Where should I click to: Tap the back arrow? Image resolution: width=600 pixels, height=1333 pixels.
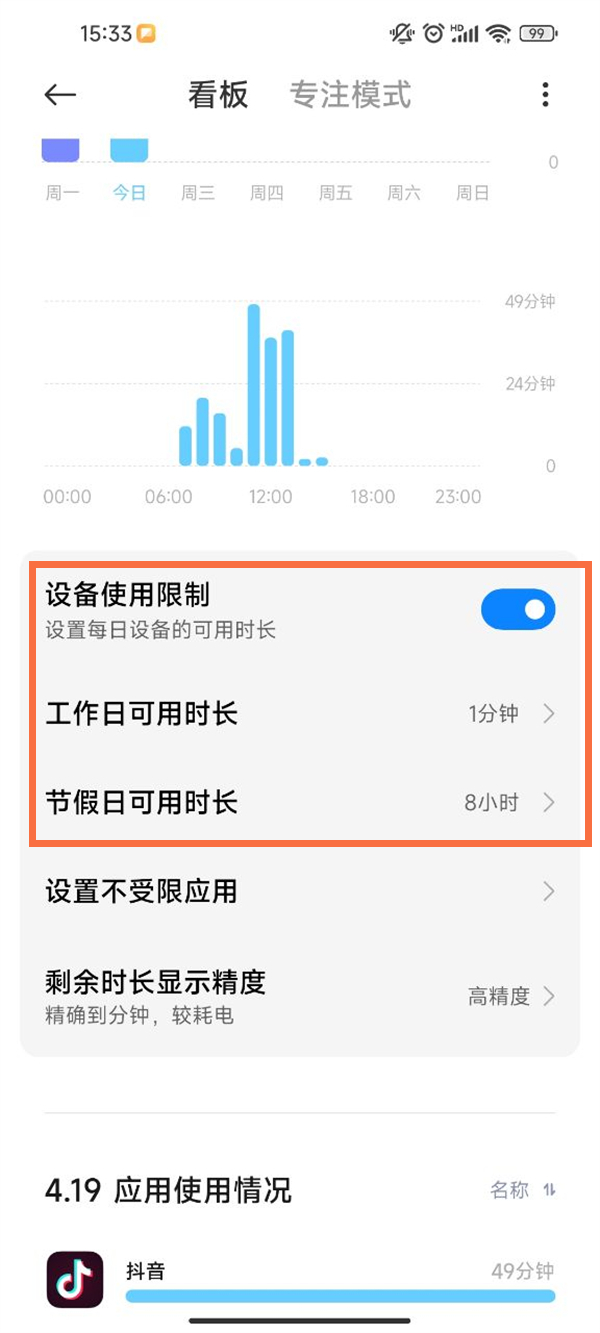click(61, 95)
